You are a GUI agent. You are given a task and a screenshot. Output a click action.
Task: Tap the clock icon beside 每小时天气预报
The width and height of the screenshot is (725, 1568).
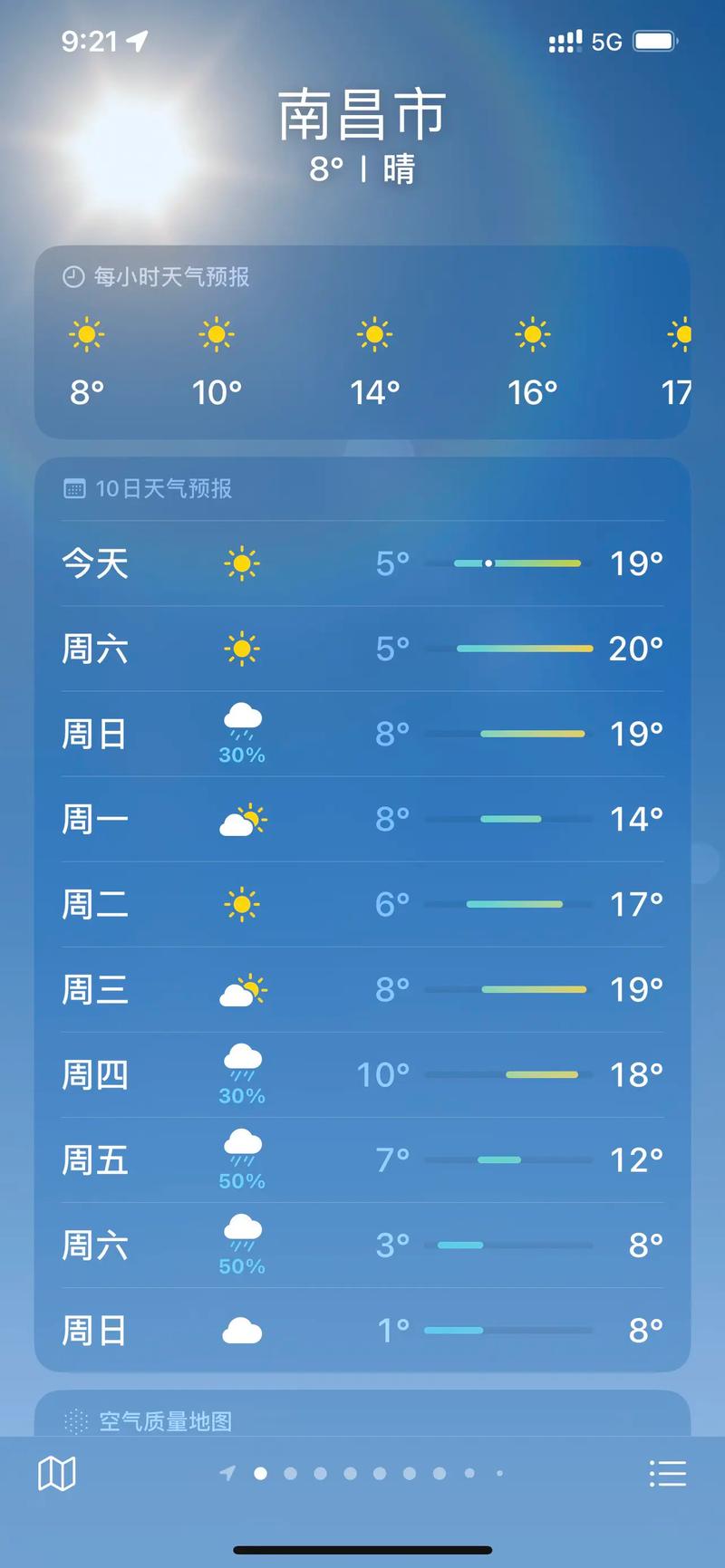point(72,277)
